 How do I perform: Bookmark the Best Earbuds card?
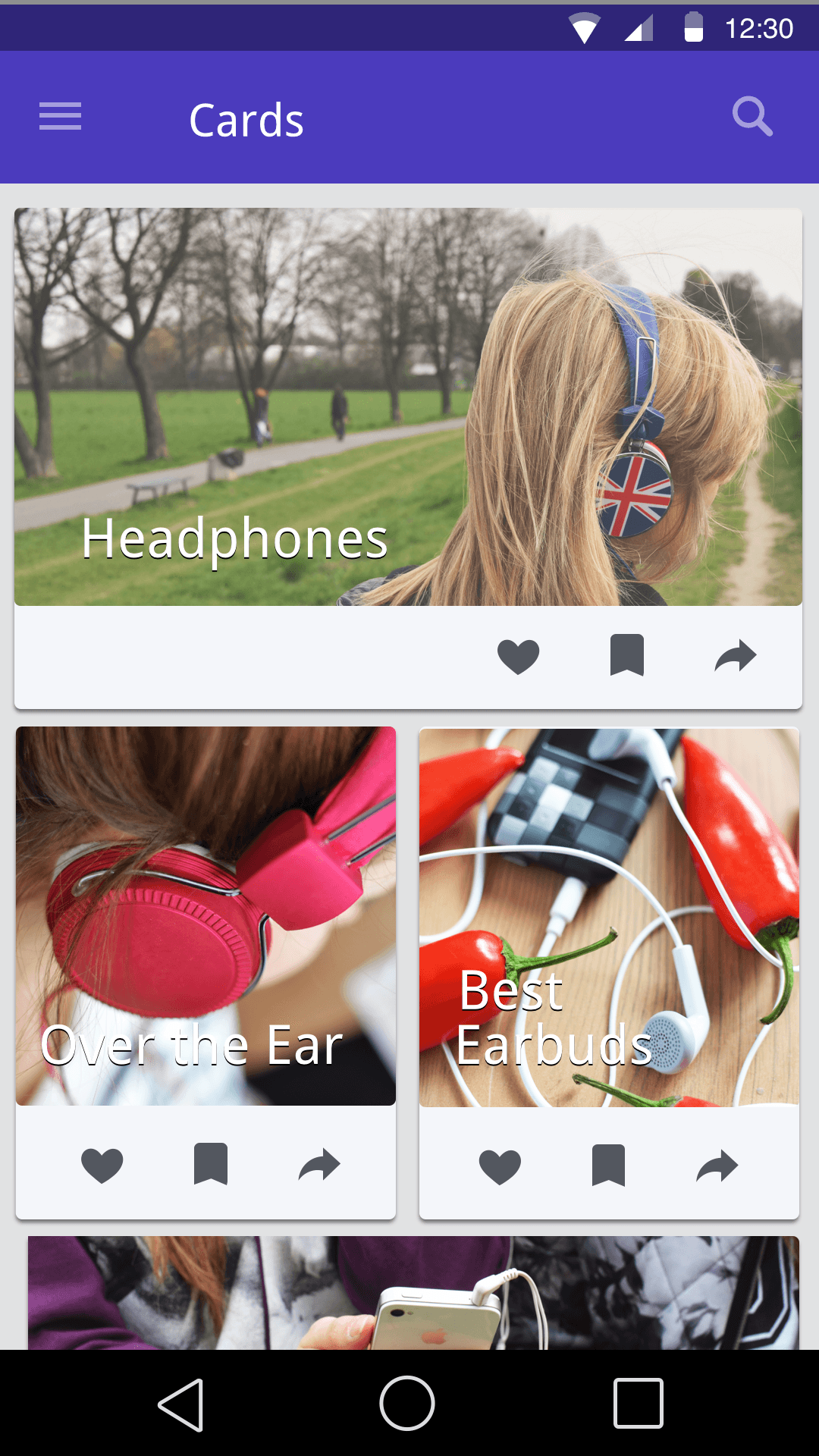(608, 1166)
